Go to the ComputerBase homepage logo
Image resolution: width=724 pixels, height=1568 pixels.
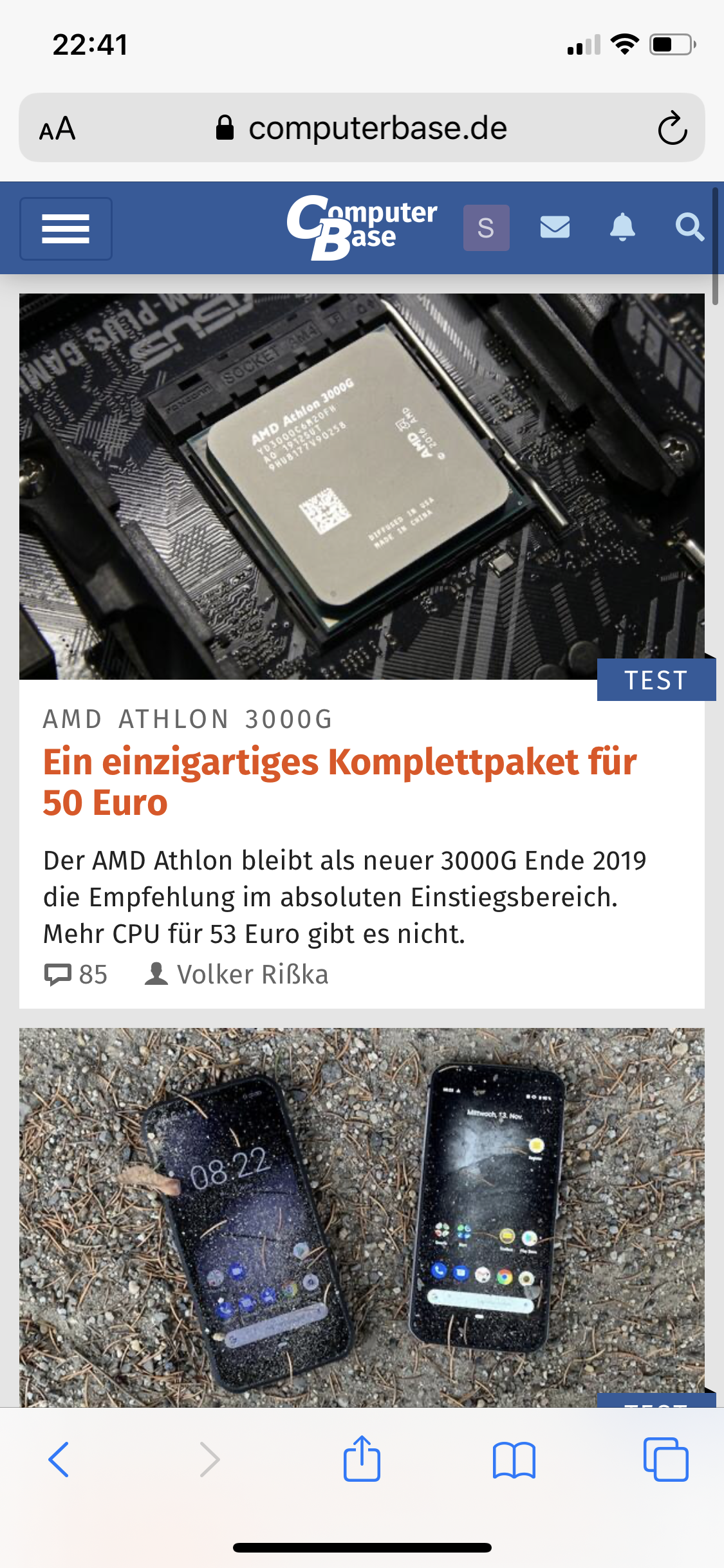coord(362,227)
